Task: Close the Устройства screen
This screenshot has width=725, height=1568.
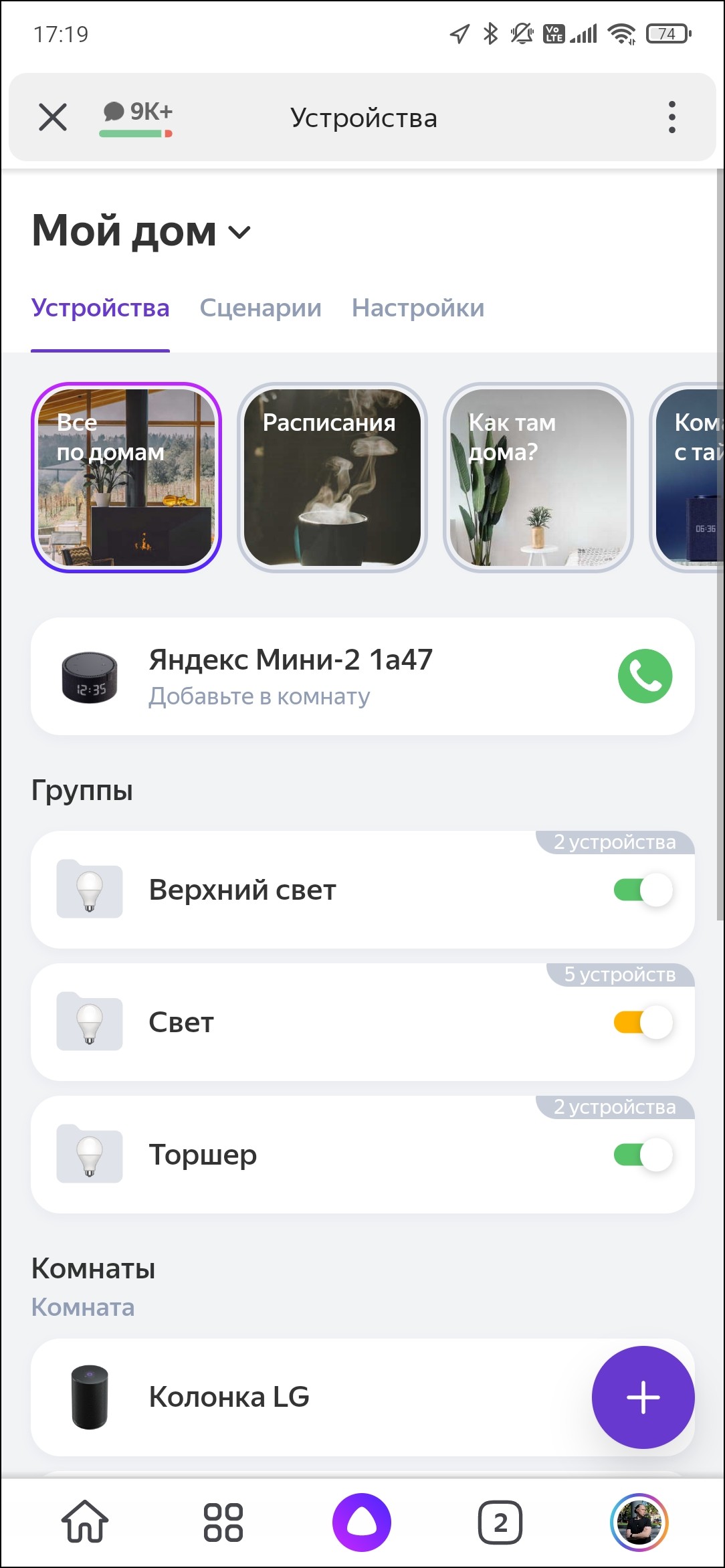Action: [x=53, y=118]
